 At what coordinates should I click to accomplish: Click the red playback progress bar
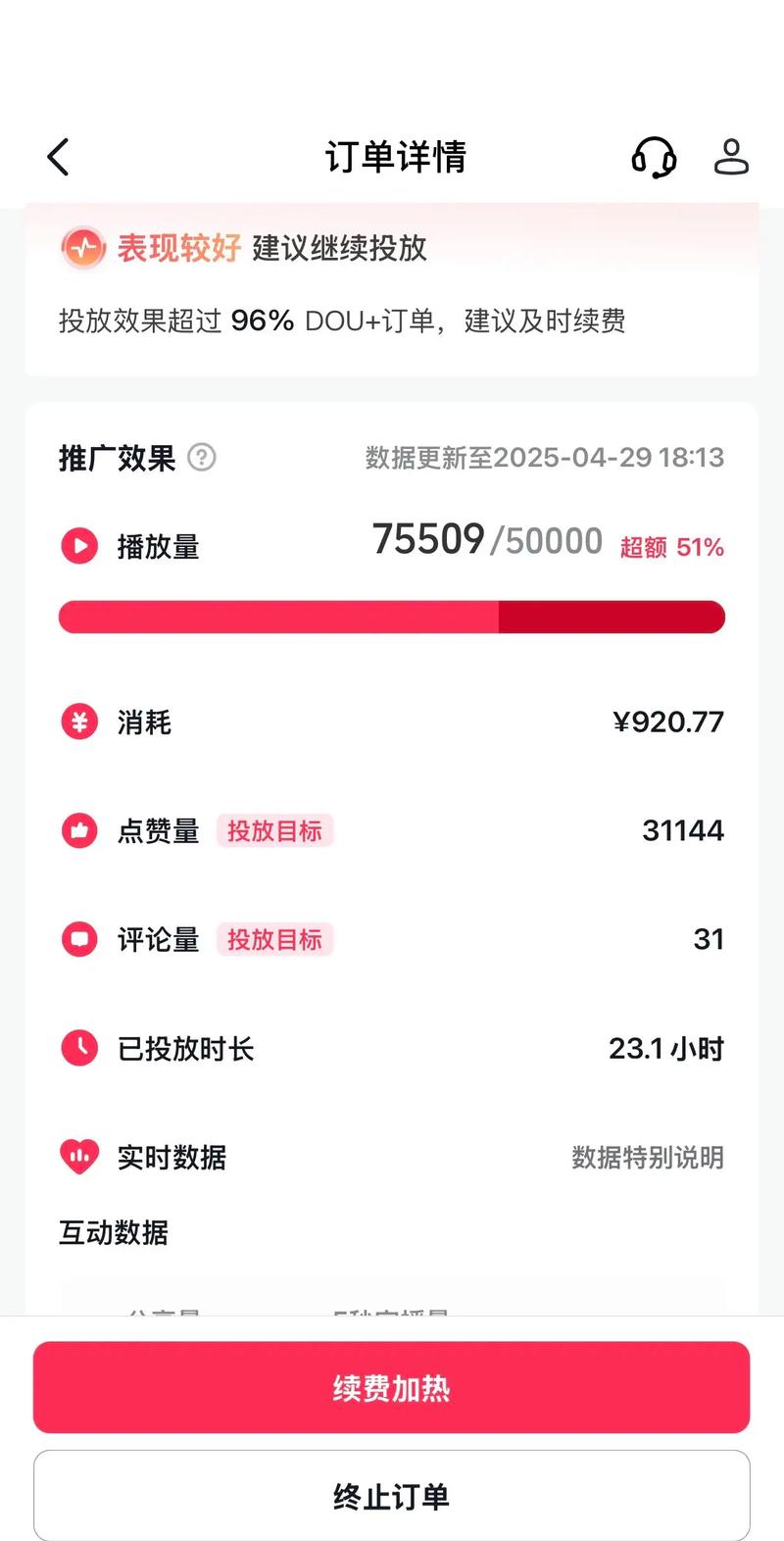click(392, 617)
